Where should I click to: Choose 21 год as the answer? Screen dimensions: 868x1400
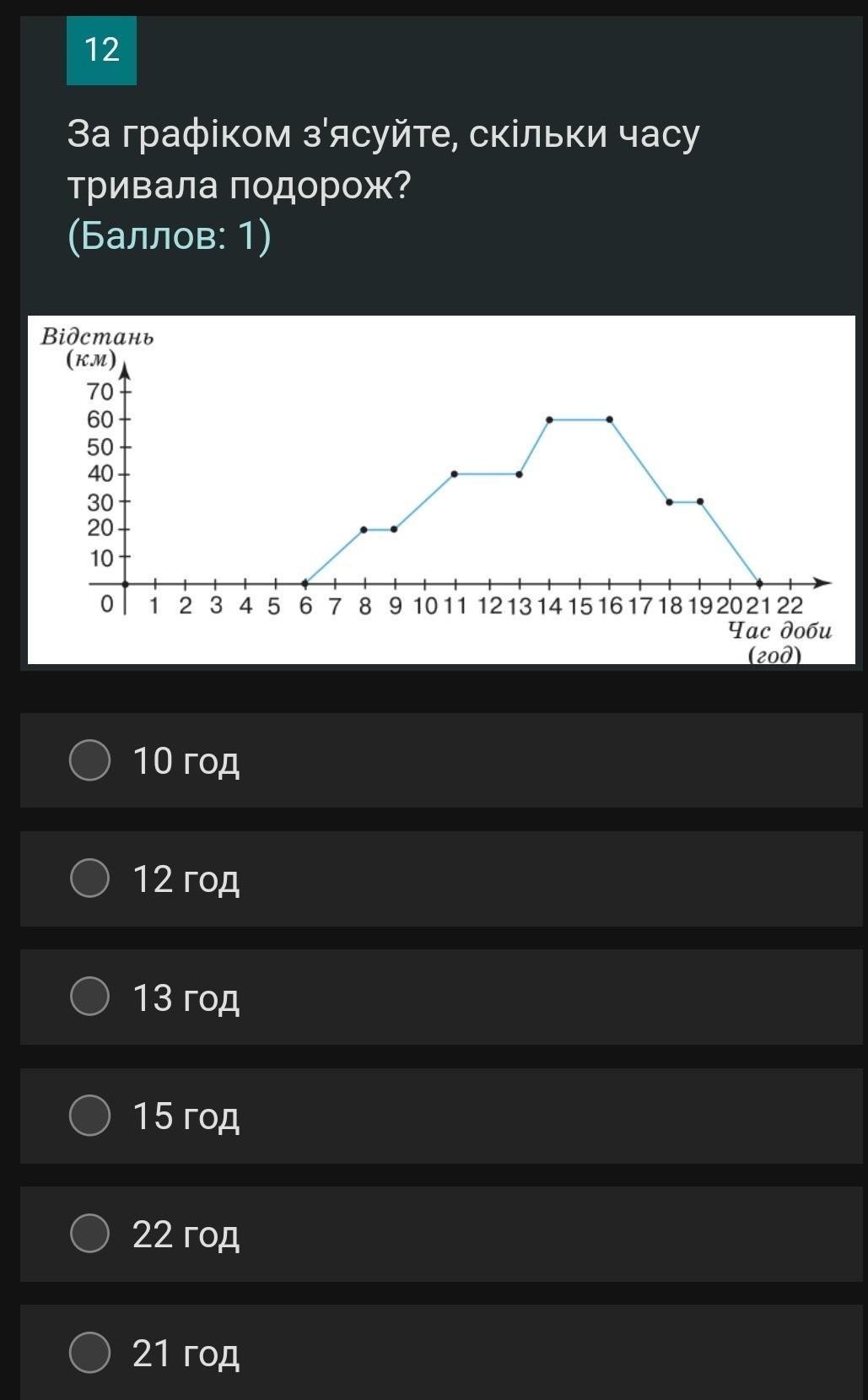pyautogui.click(x=90, y=1353)
